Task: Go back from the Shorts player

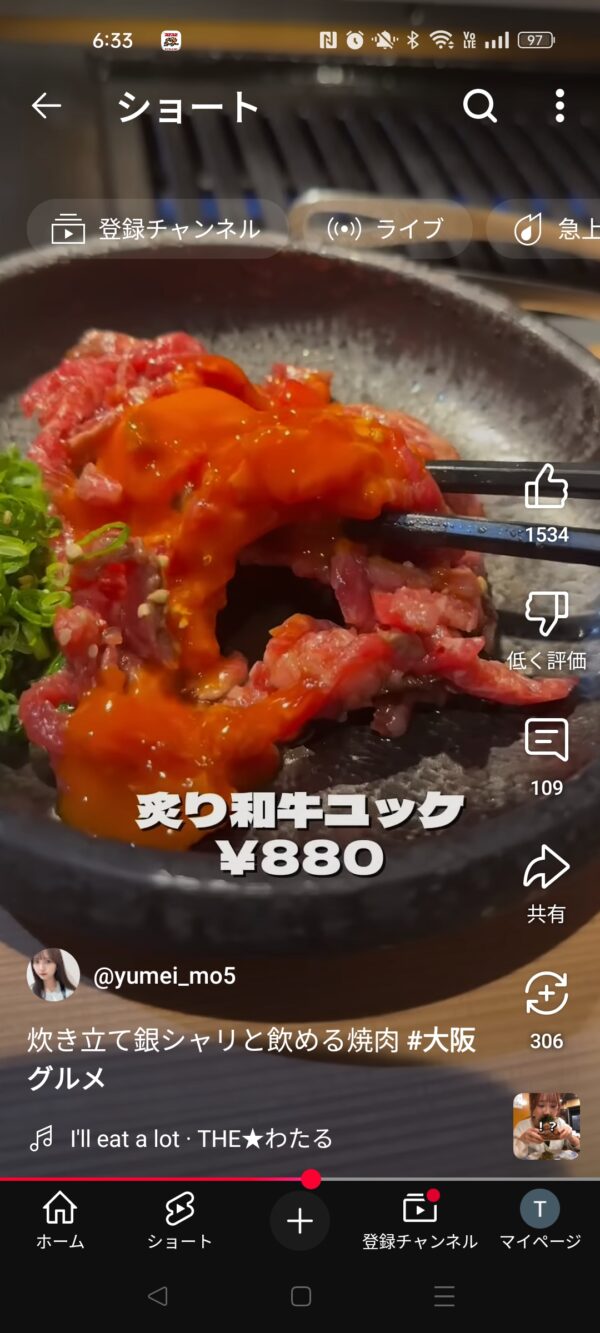Action: coord(46,106)
